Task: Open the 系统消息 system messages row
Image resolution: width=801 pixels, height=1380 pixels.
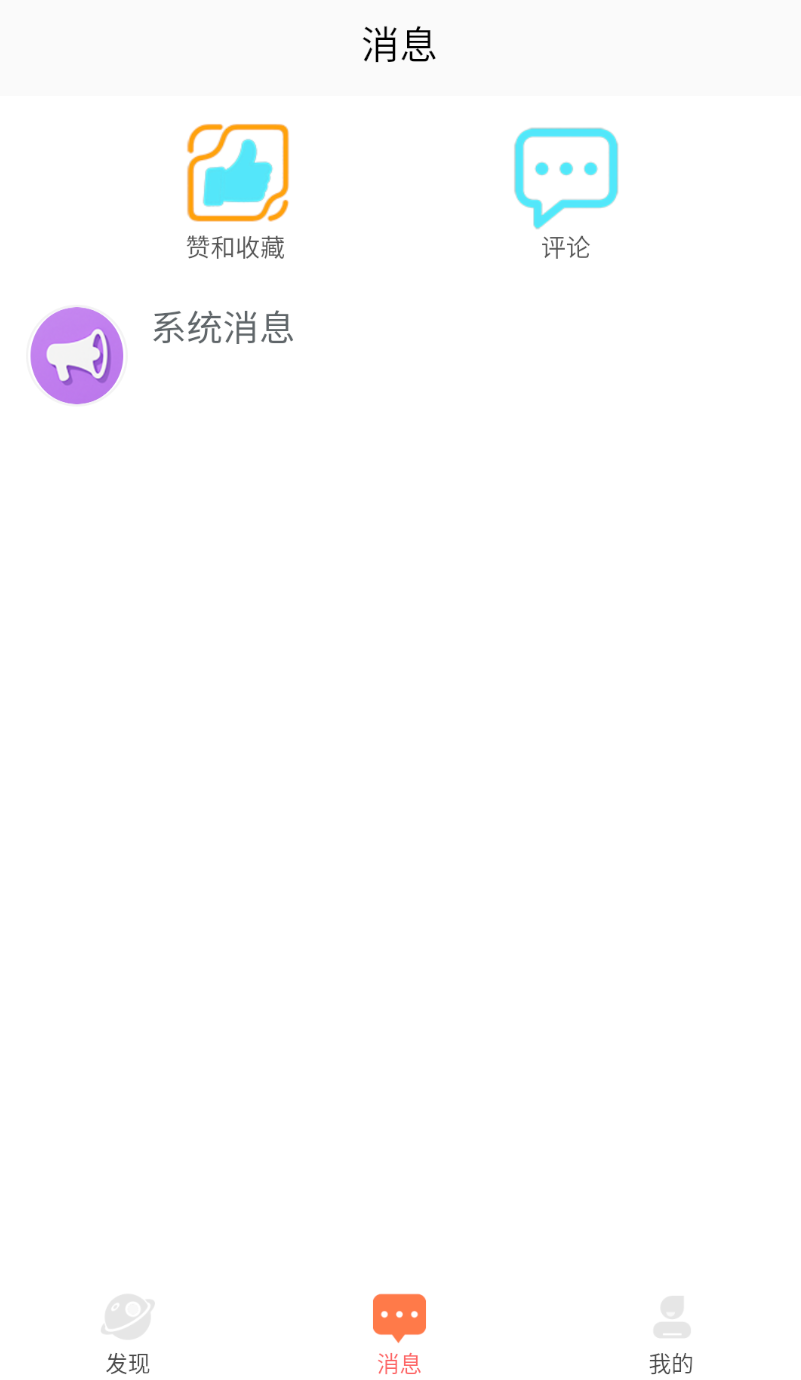Action: pos(400,355)
